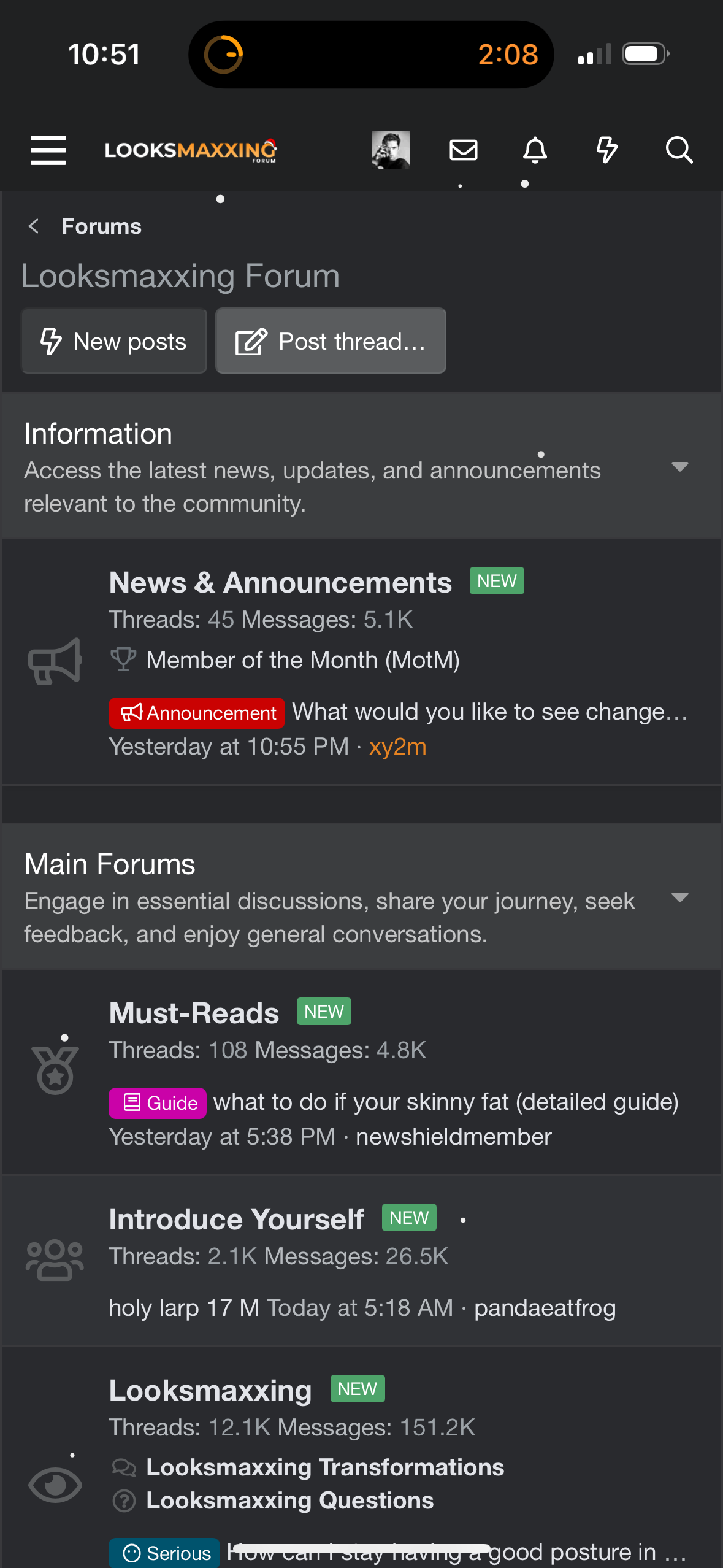Go back to Forums breadcrumb
723x1568 pixels.
[x=101, y=226]
